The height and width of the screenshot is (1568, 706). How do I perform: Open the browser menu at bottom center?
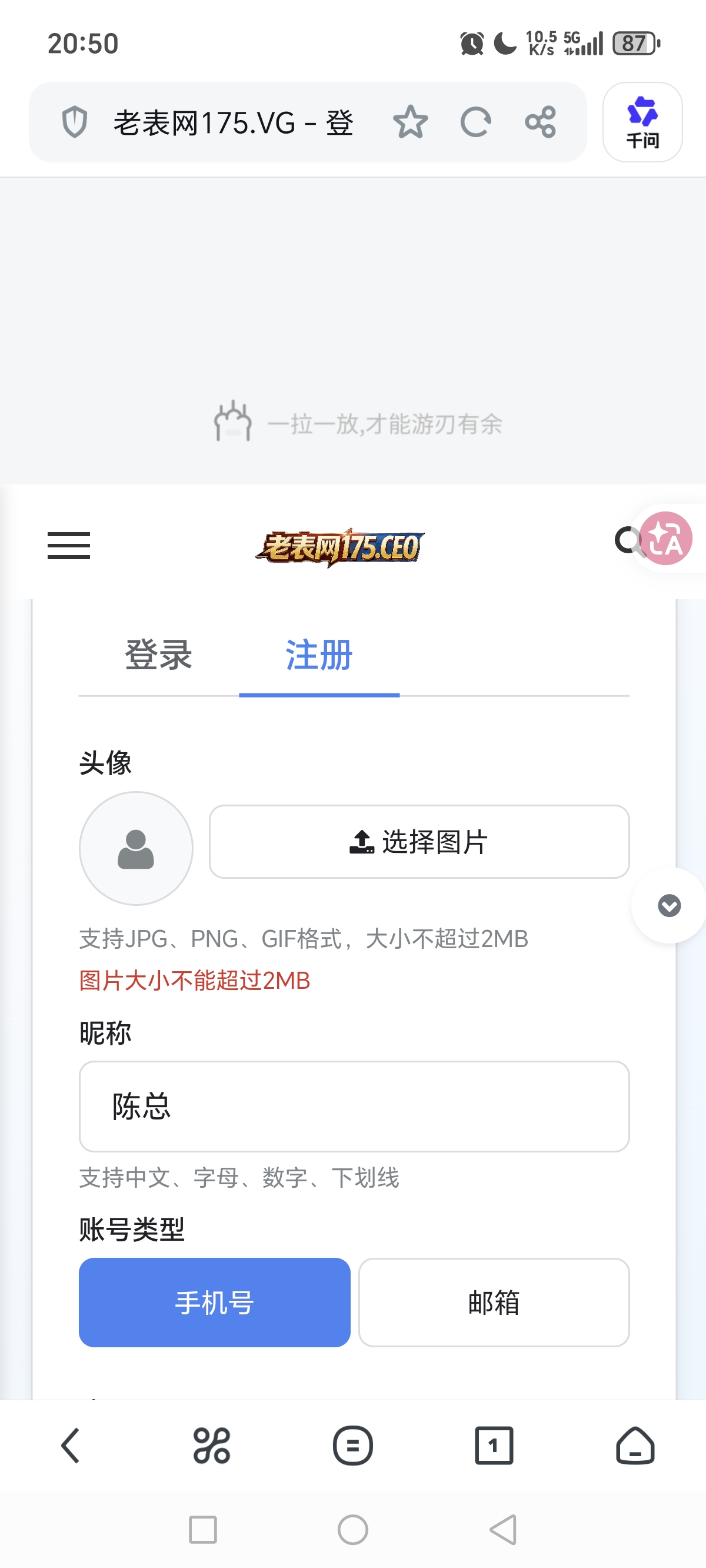coord(353,1446)
